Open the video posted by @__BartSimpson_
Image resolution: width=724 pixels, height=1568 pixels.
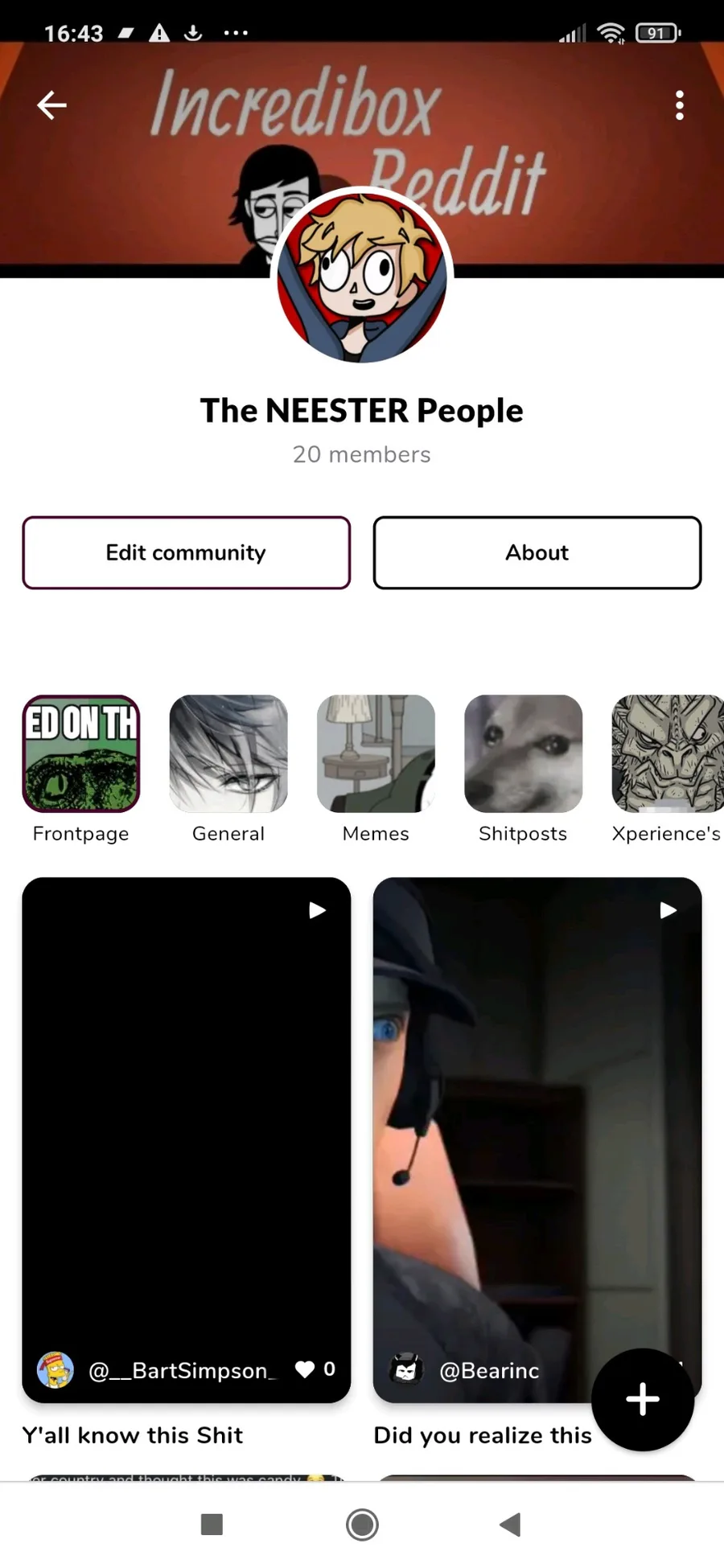(x=186, y=1126)
